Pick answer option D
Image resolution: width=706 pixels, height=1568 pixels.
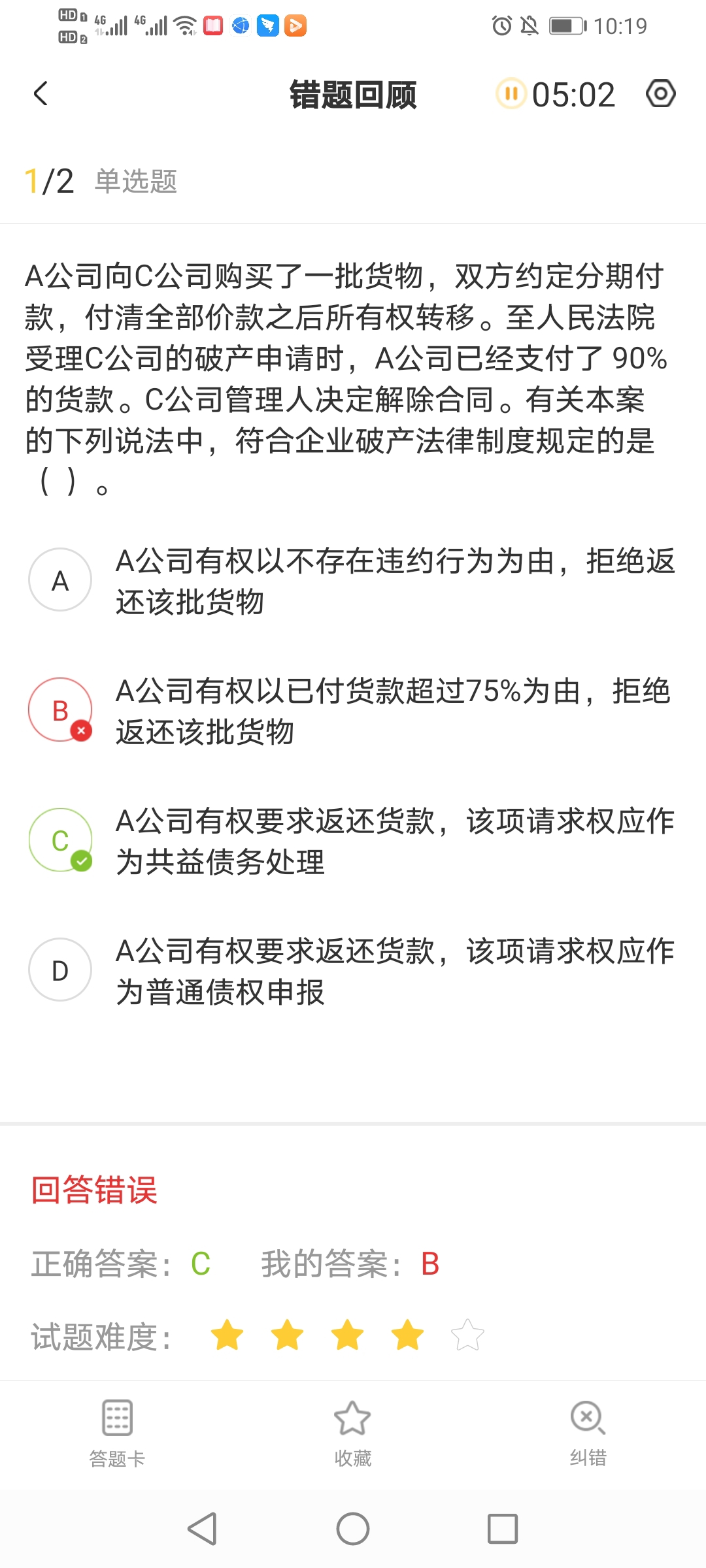[60, 970]
